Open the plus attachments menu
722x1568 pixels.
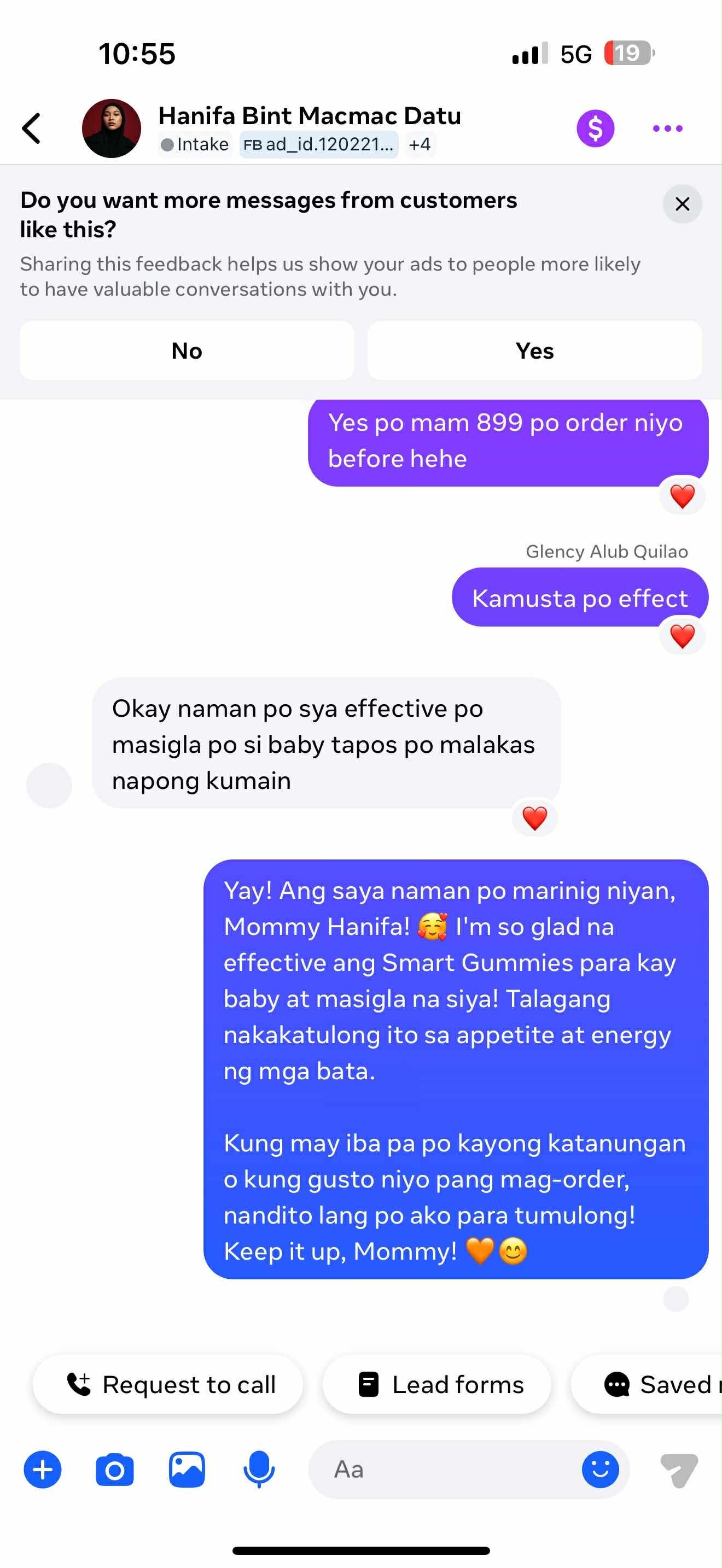43,1470
